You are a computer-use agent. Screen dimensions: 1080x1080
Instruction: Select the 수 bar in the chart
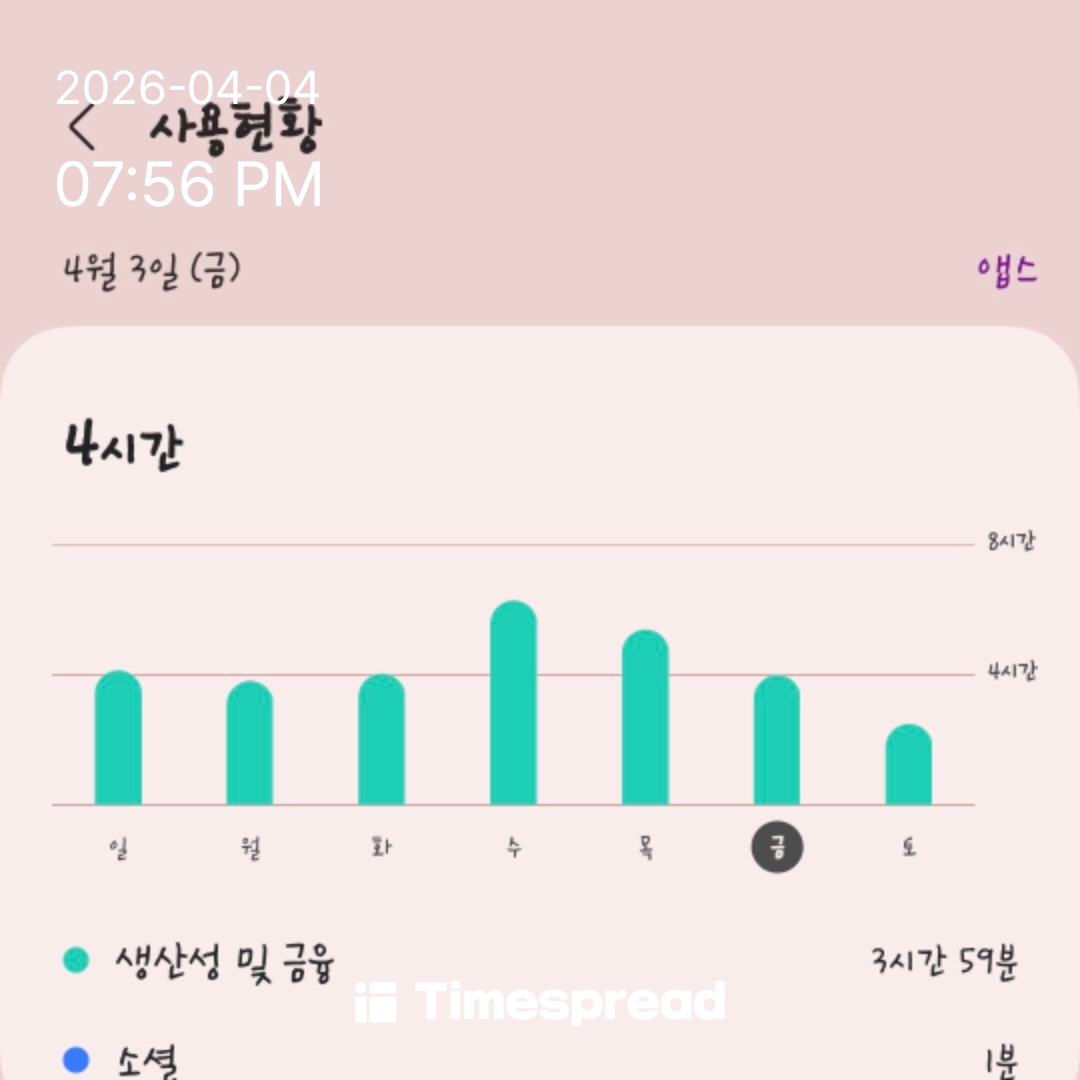pos(513,703)
